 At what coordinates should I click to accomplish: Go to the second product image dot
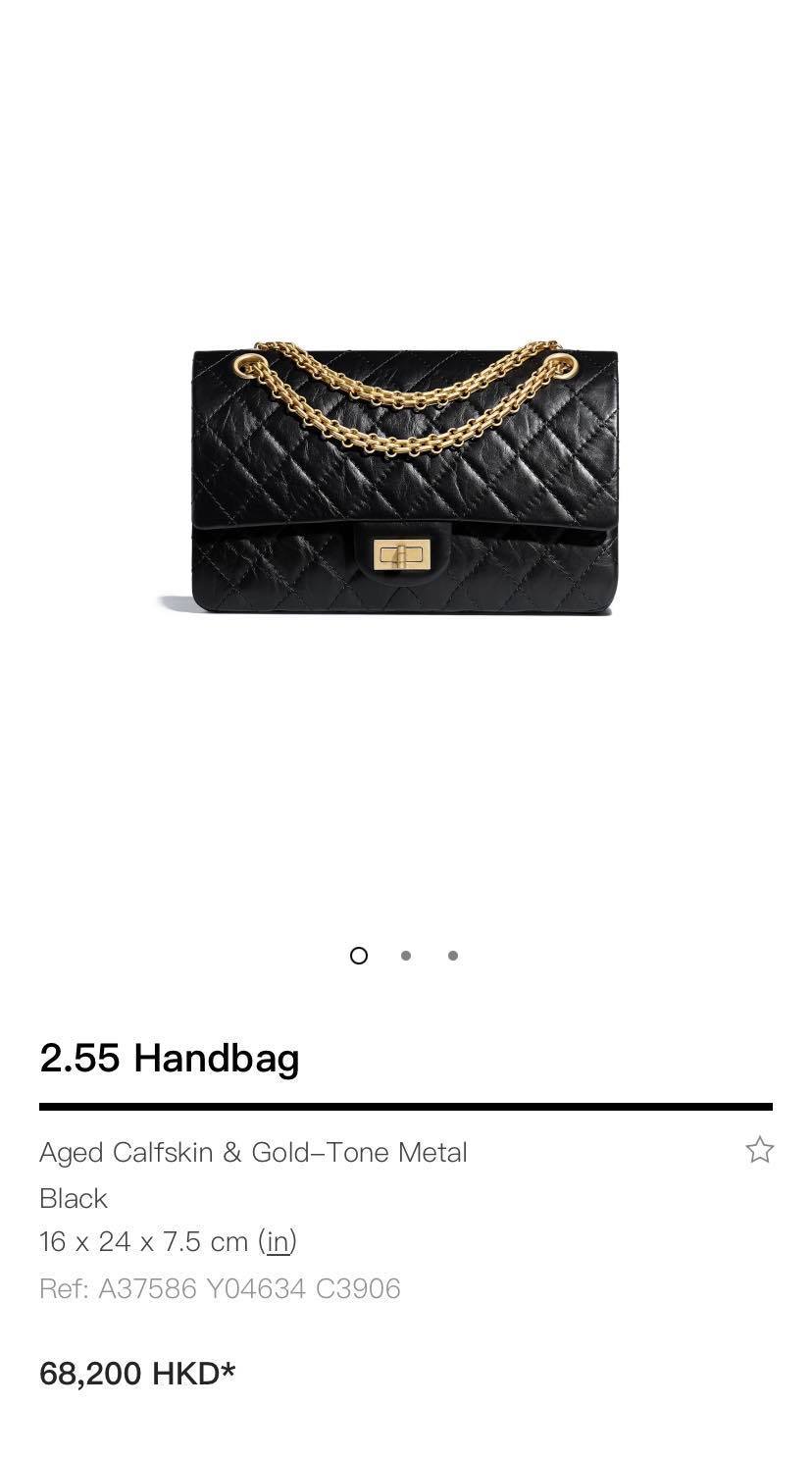(x=406, y=955)
